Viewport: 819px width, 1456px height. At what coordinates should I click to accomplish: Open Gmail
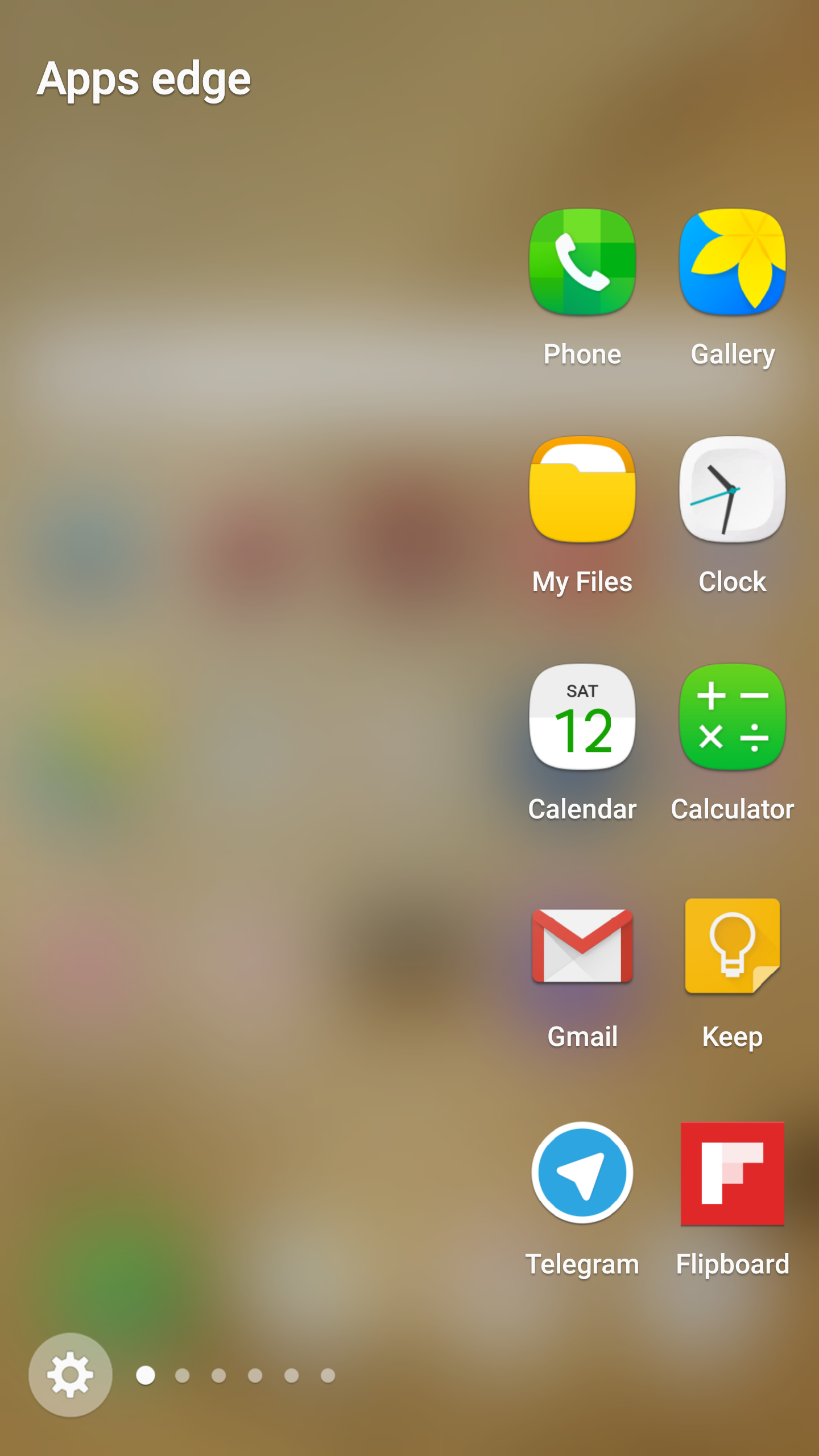click(x=582, y=946)
